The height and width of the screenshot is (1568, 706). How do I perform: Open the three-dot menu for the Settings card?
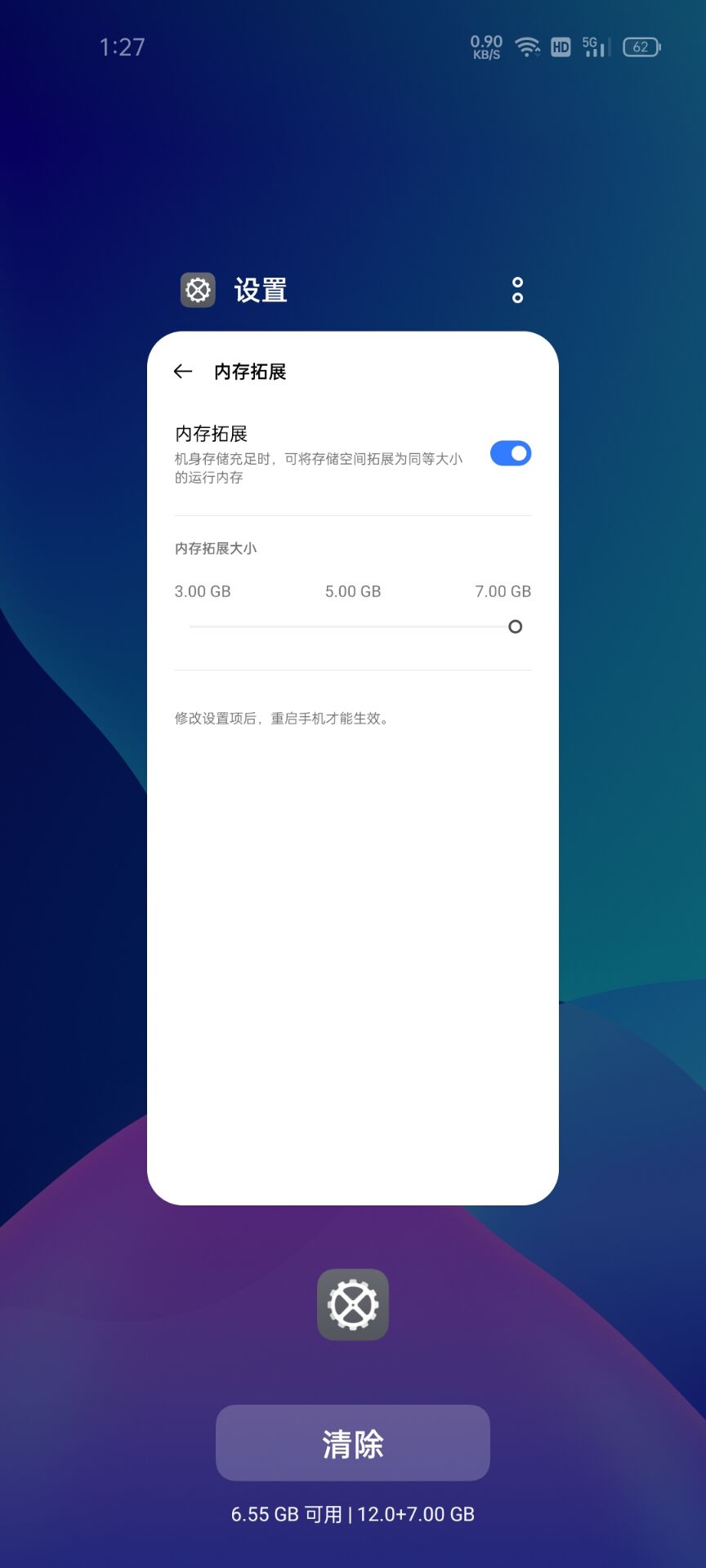(517, 290)
